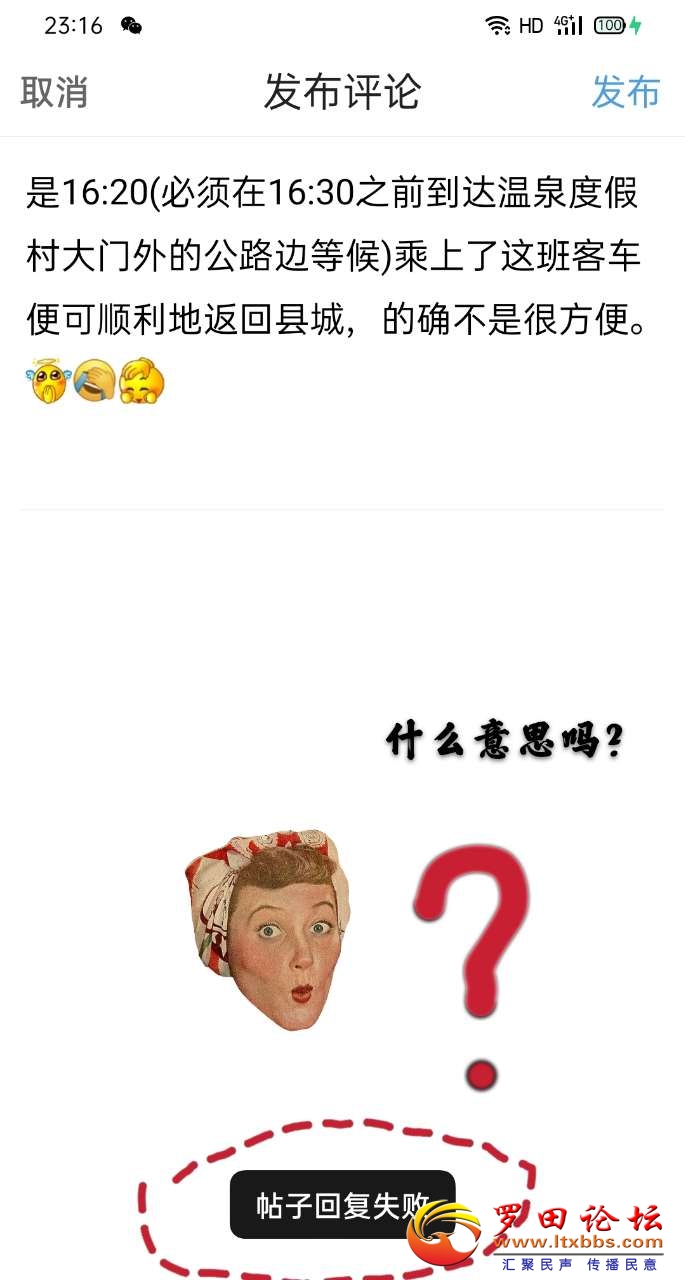The width and height of the screenshot is (685, 1280).
Task: Tap 发布 to publish the comment
Action: pyautogui.click(x=626, y=92)
